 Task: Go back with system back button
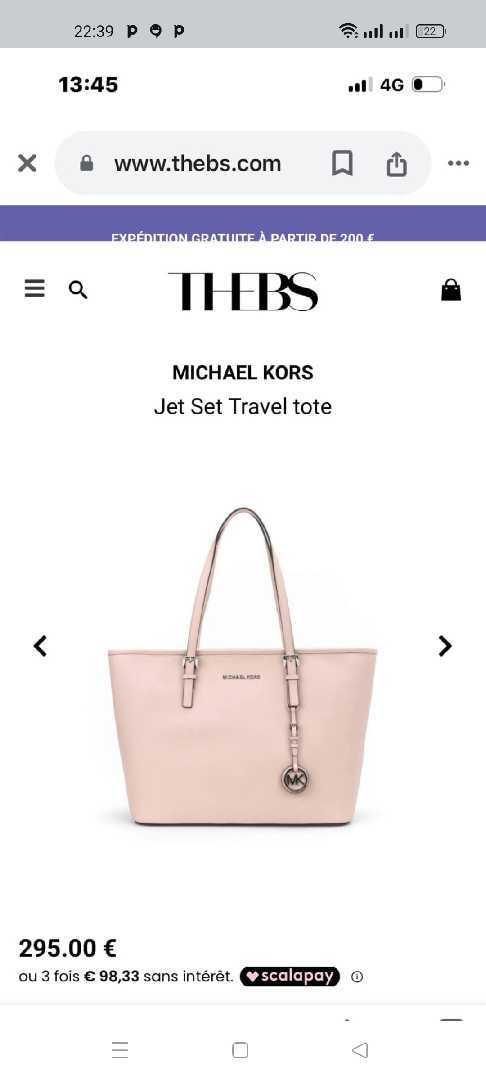[x=359, y=1050]
